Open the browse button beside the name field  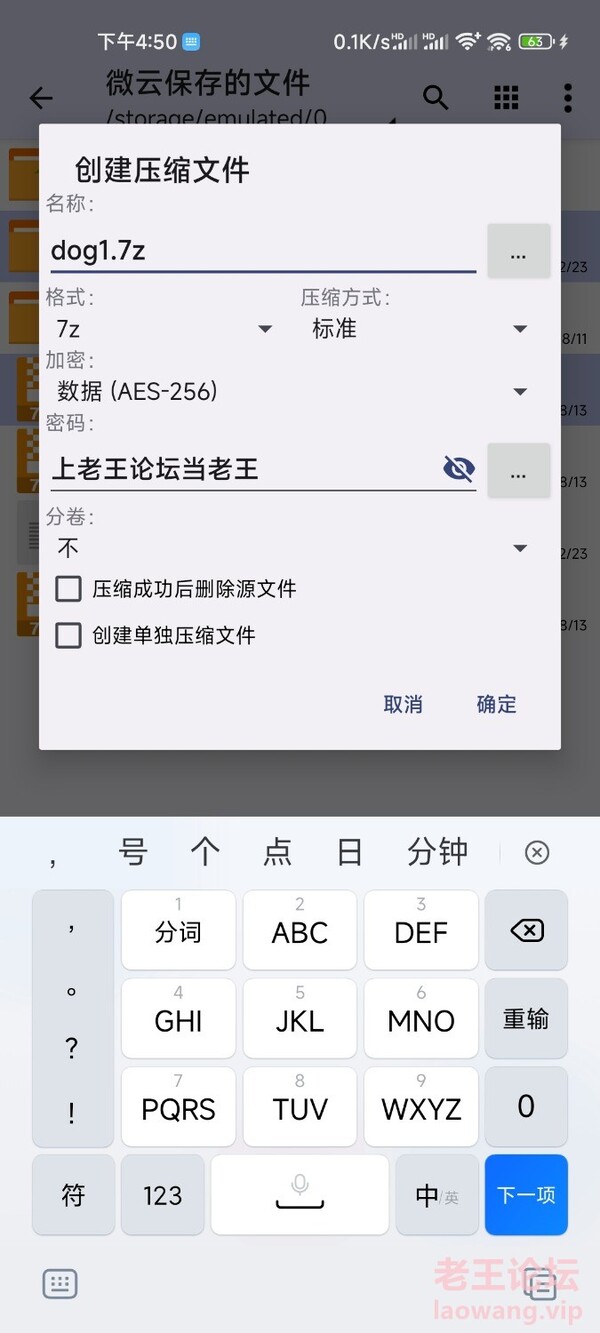click(518, 251)
